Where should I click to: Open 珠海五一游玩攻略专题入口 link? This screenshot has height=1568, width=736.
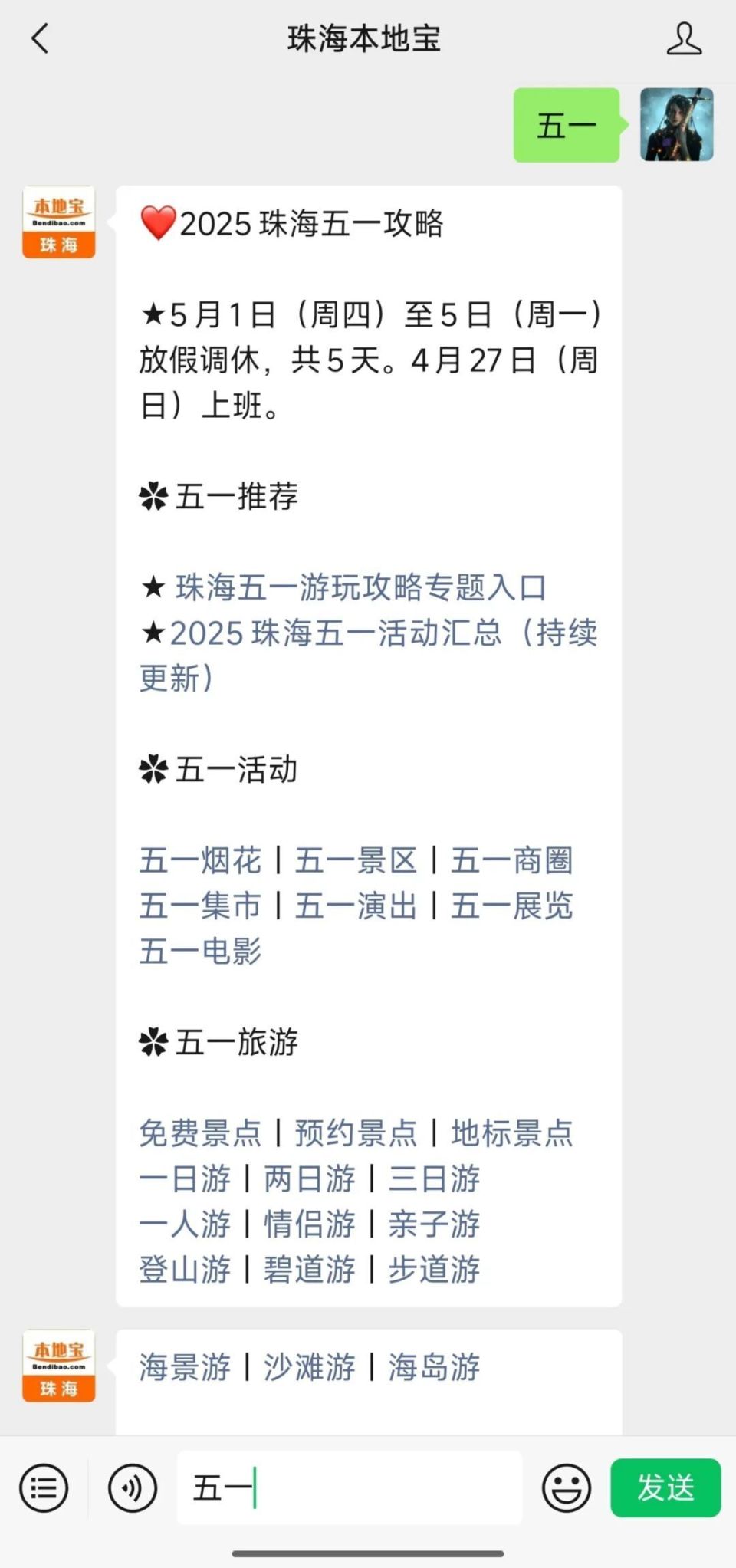[x=360, y=588]
